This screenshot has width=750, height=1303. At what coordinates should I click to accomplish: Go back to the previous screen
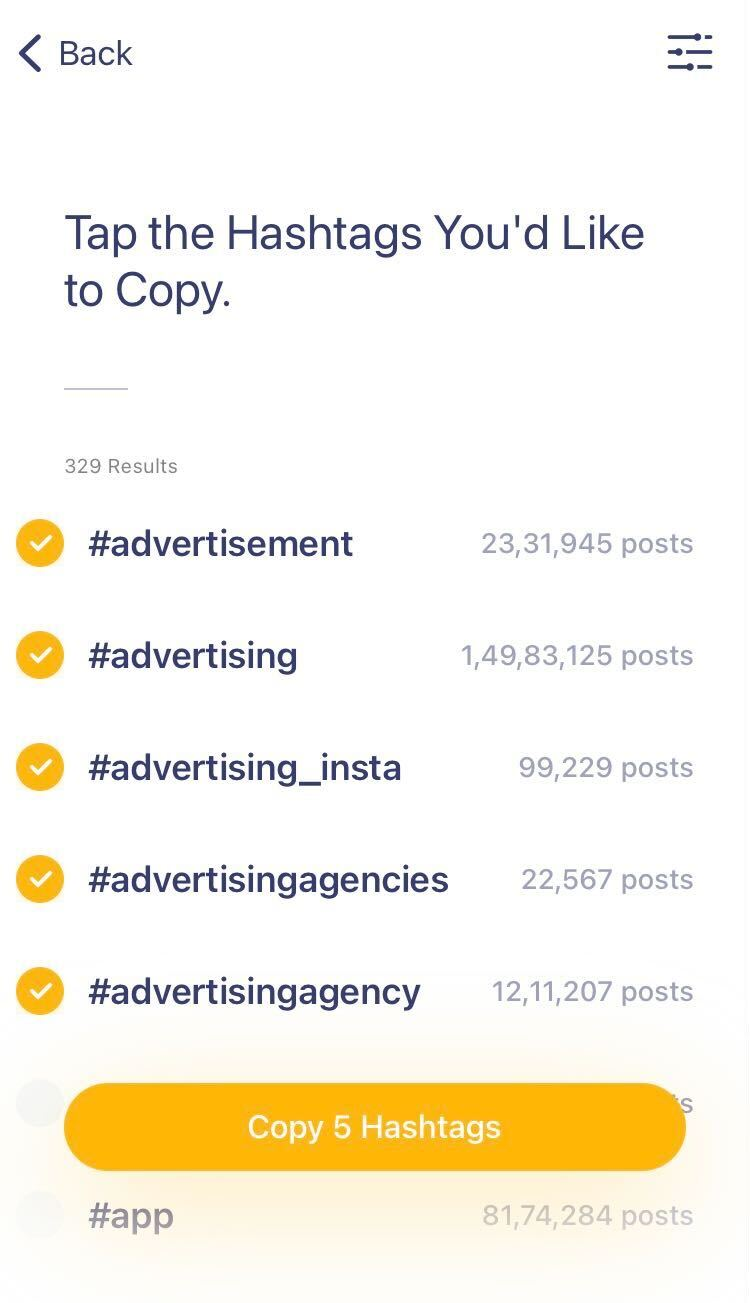click(x=75, y=53)
